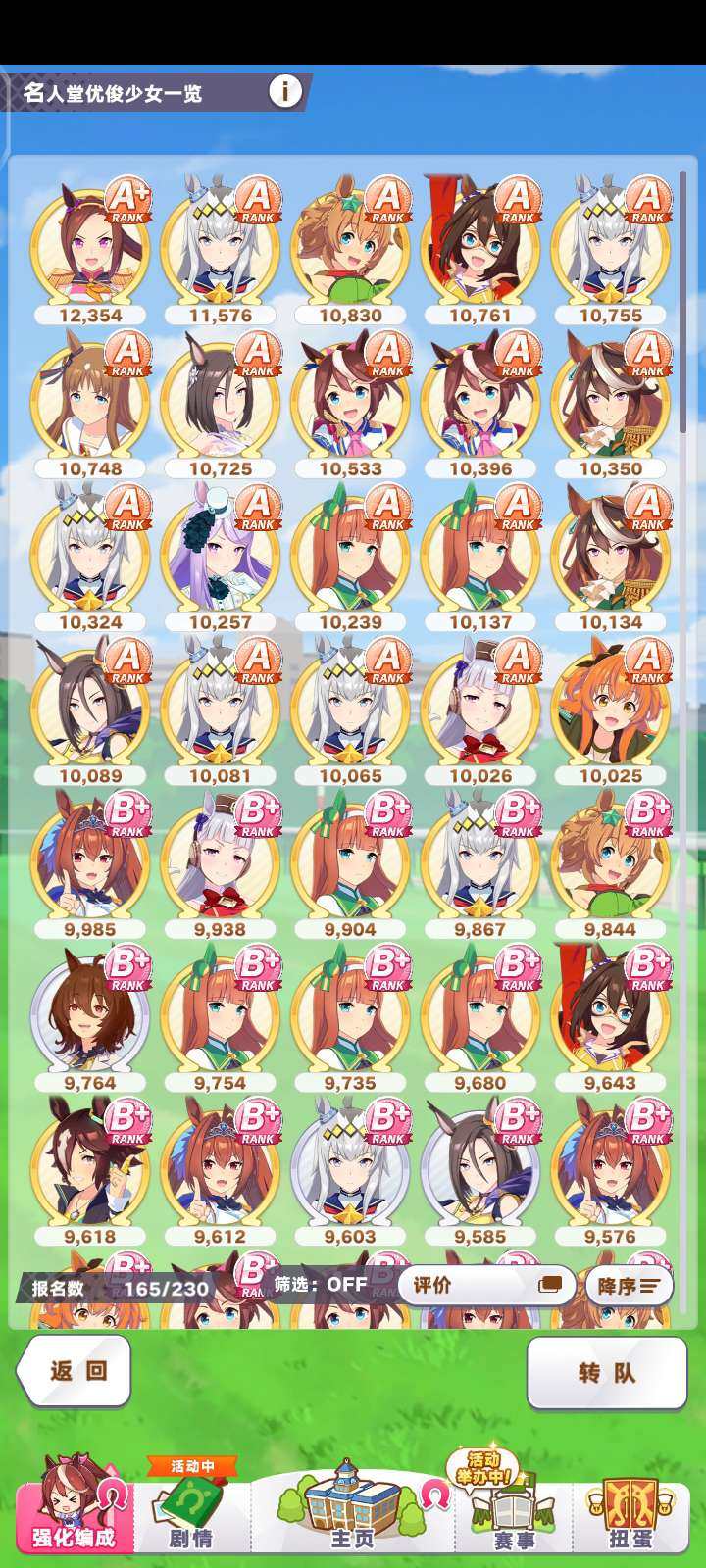Open the info icon beside the title
The image size is (706, 1568).
285,92
